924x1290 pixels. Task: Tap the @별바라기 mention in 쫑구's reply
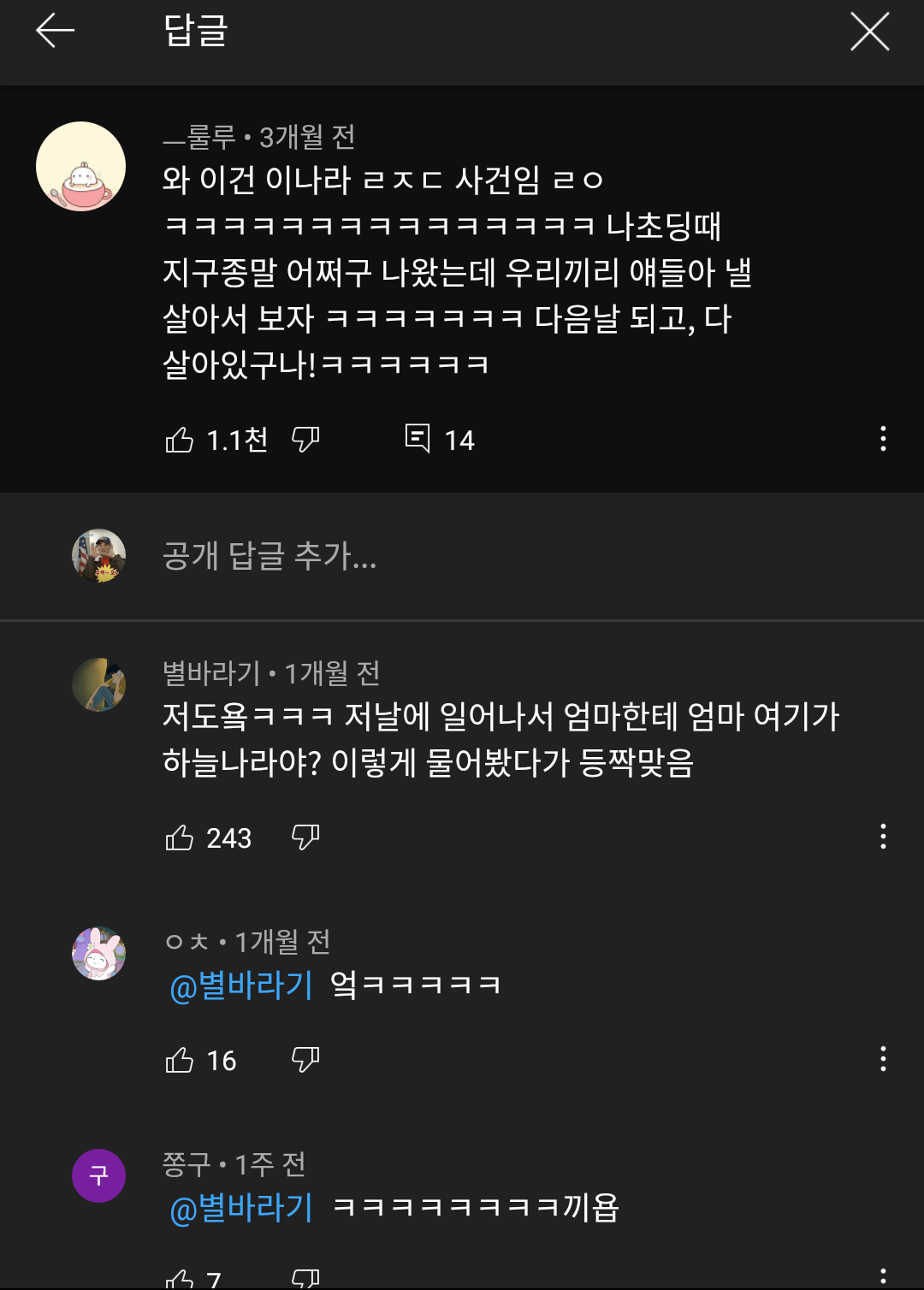[242, 1208]
